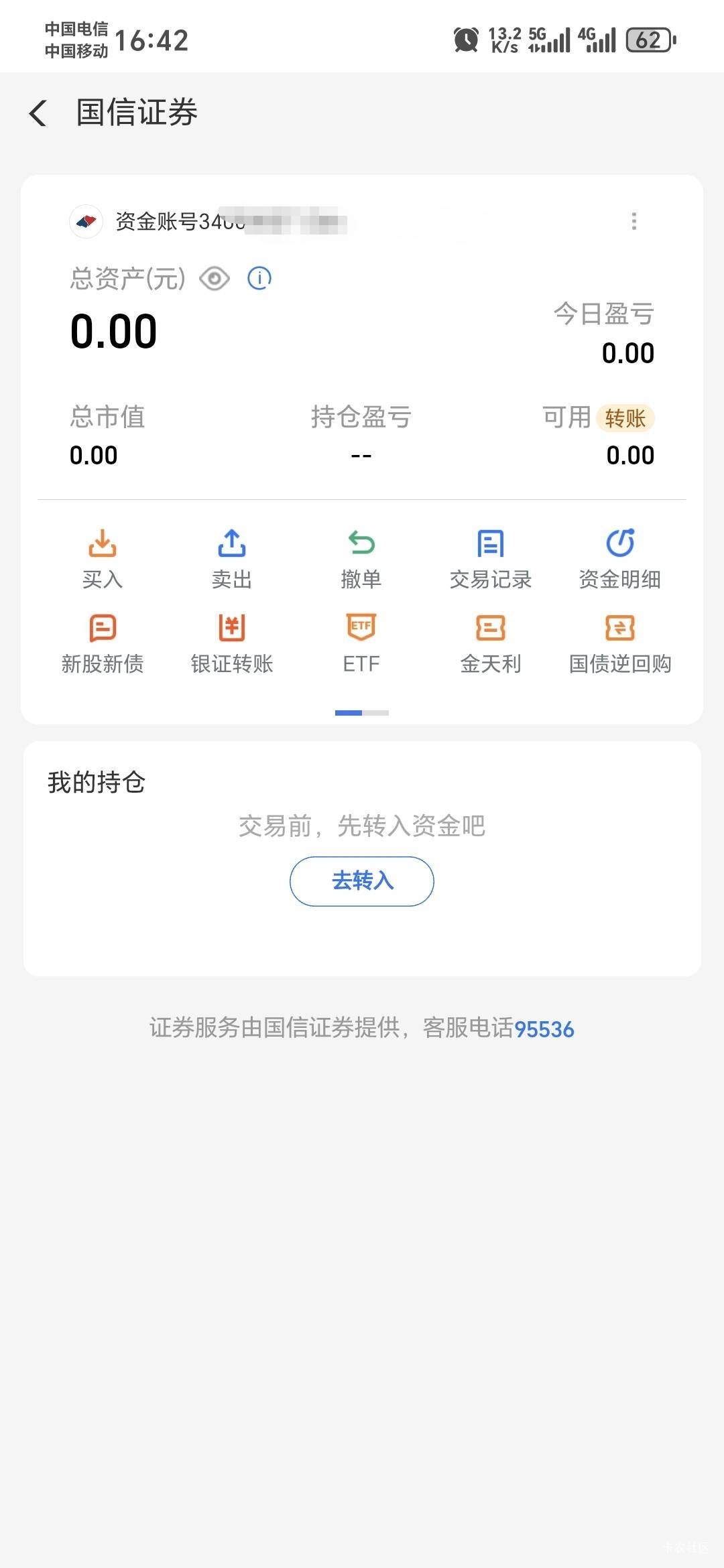
Task: Open 资金明细 fund details
Action: tap(620, 560)
